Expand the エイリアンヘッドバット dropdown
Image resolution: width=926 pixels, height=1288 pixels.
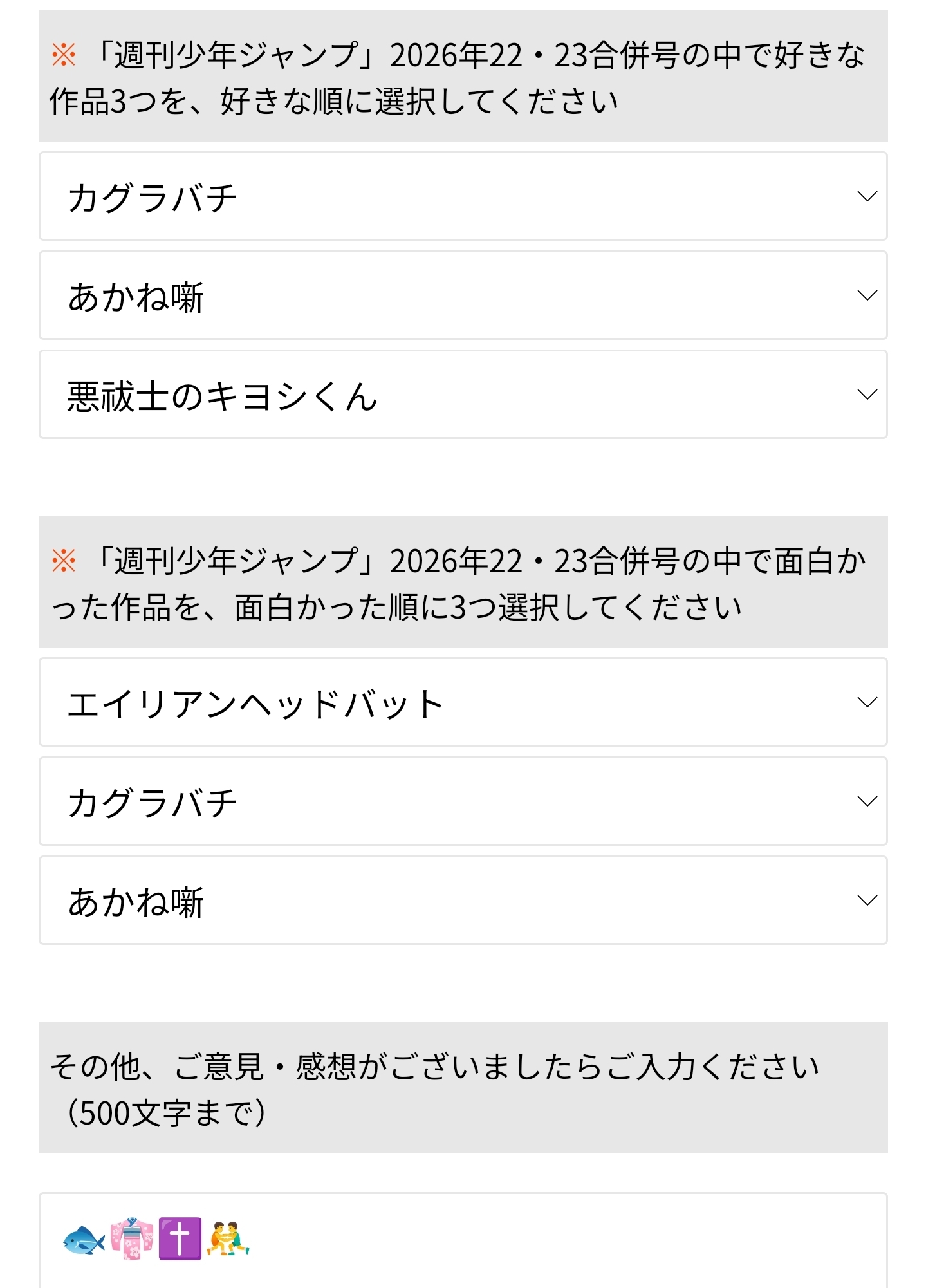click(463, 702)
